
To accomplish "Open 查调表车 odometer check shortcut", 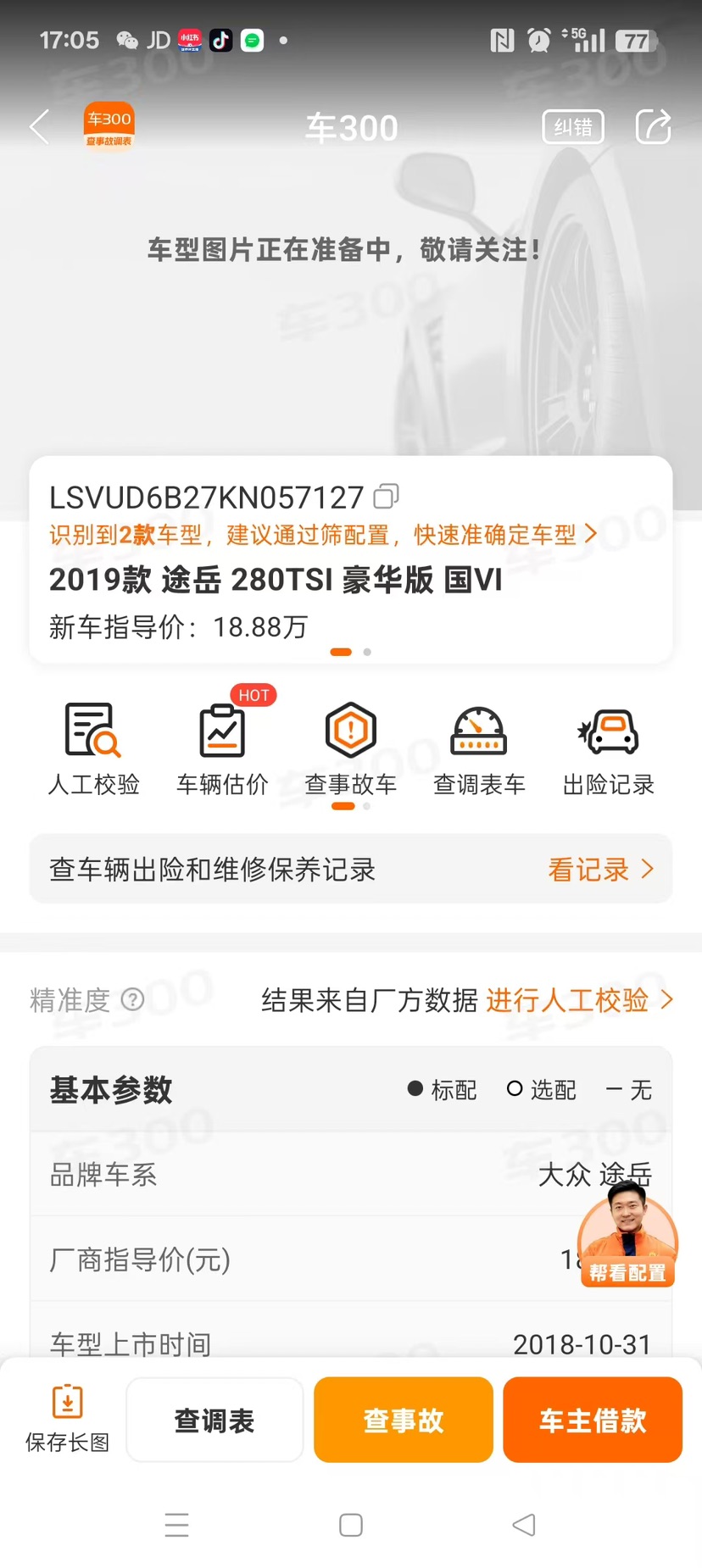I will click(479, 748).
